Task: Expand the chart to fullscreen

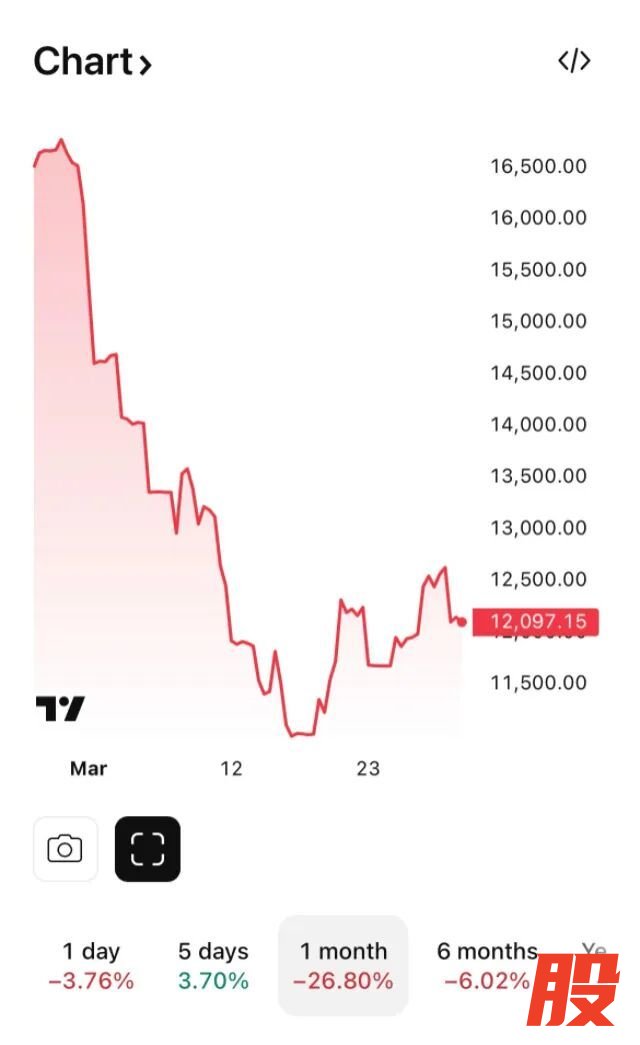Action: tap(148, 849)
